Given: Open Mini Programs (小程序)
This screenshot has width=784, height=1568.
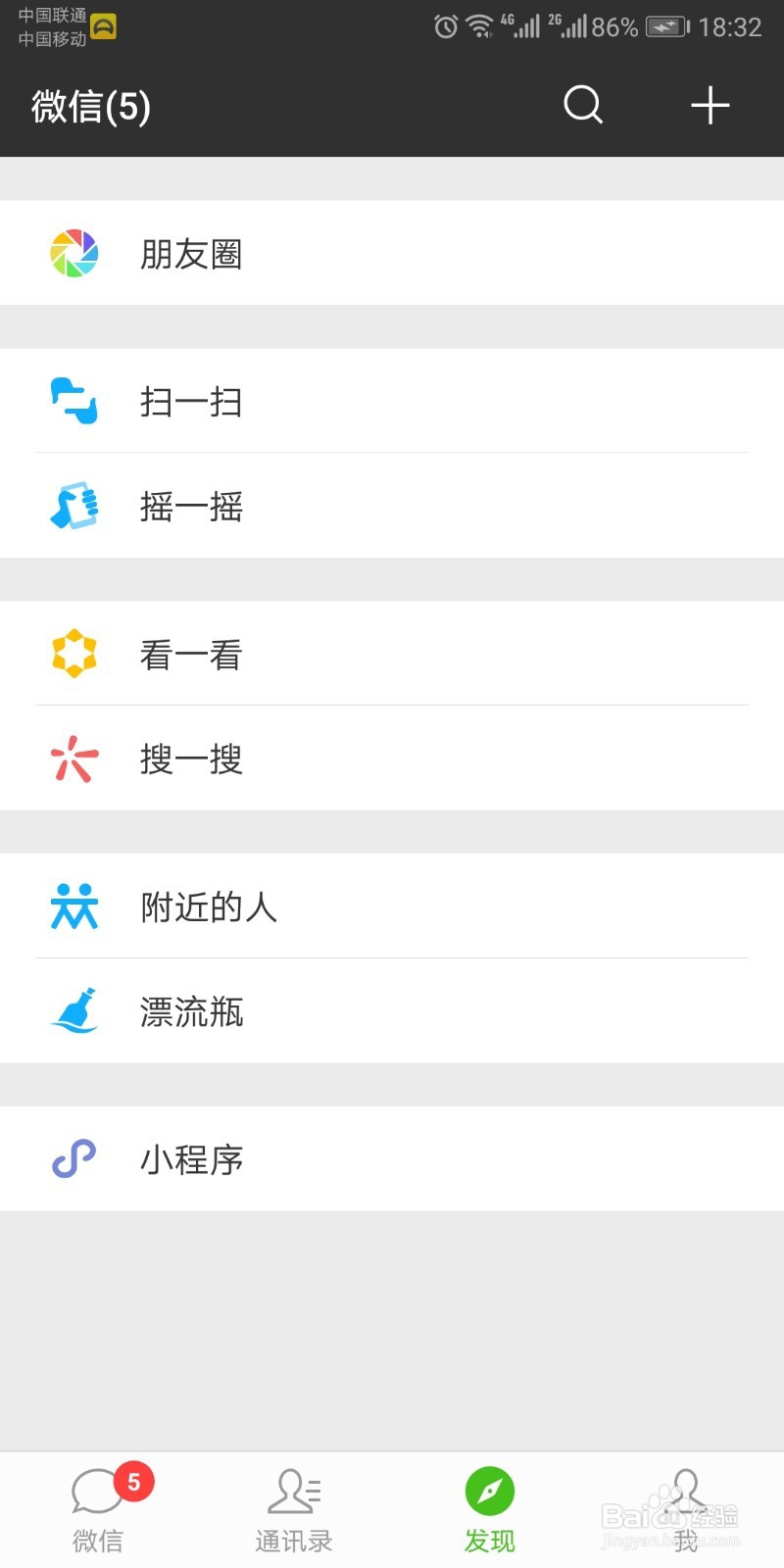Looking at the screenshot, I should (191, 1158).
